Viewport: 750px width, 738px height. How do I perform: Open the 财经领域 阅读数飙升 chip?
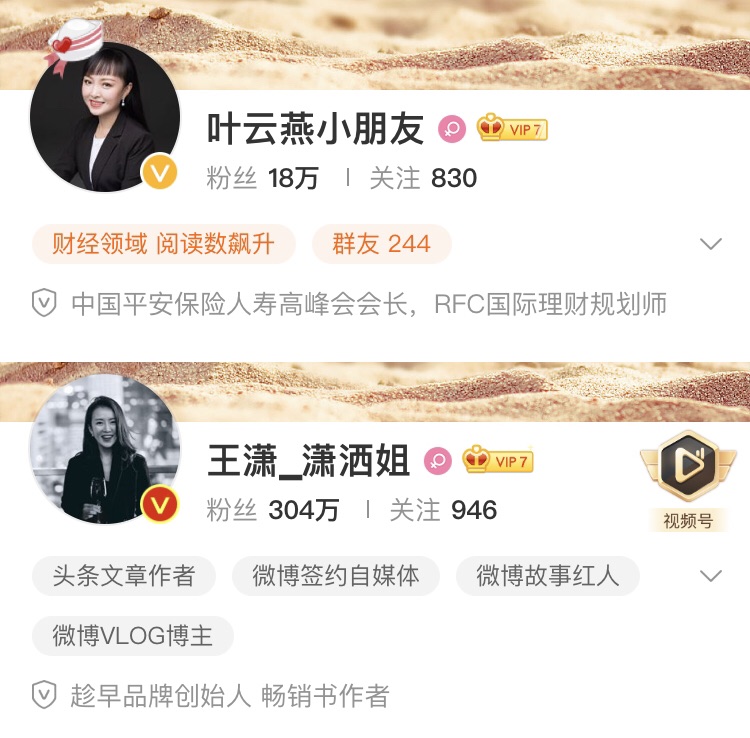[x=163, y=244]
